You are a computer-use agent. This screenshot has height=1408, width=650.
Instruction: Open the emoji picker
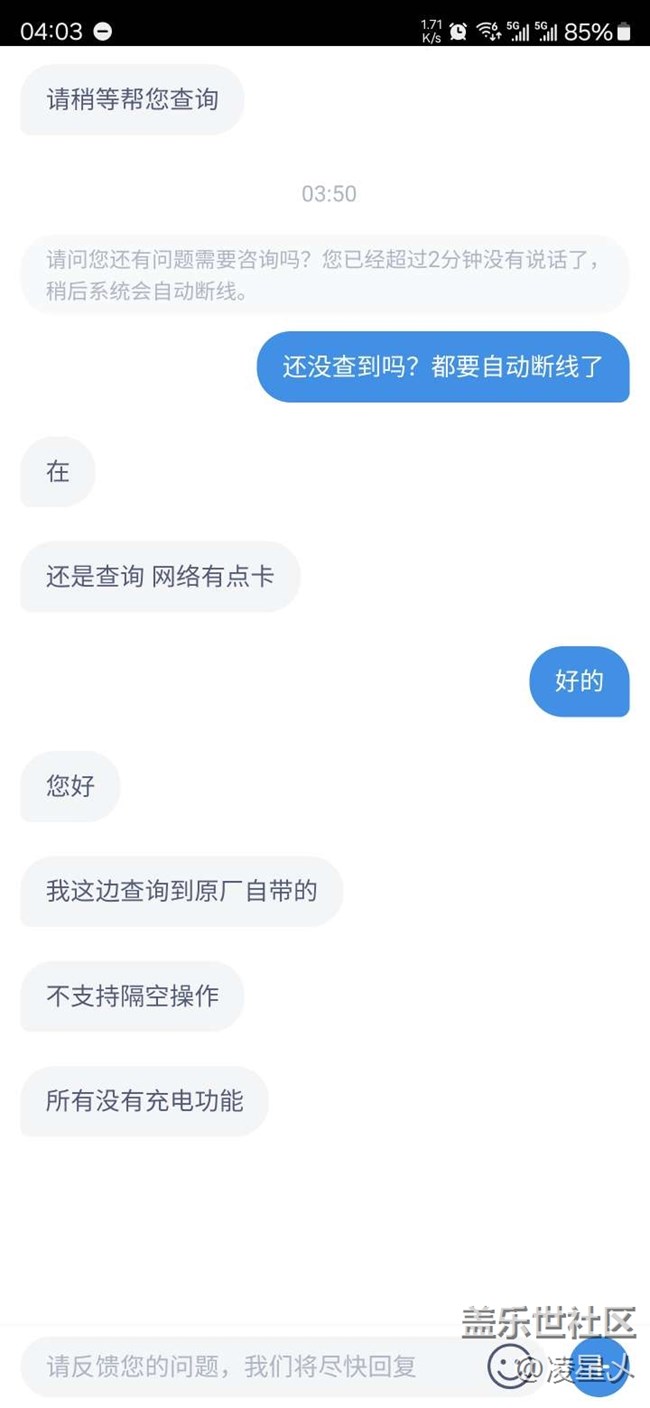coord(509,1366)
